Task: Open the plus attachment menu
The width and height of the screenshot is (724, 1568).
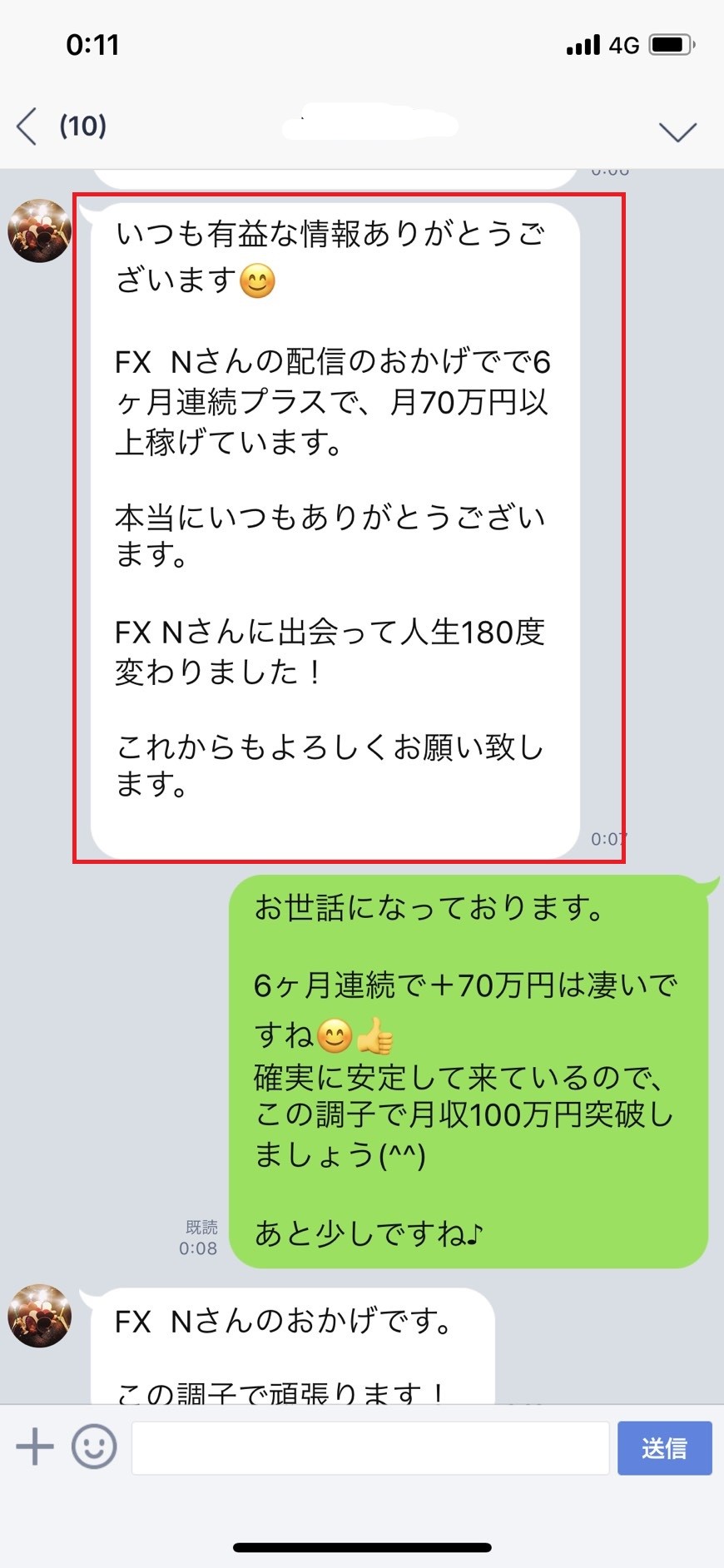Action: 35,1447
